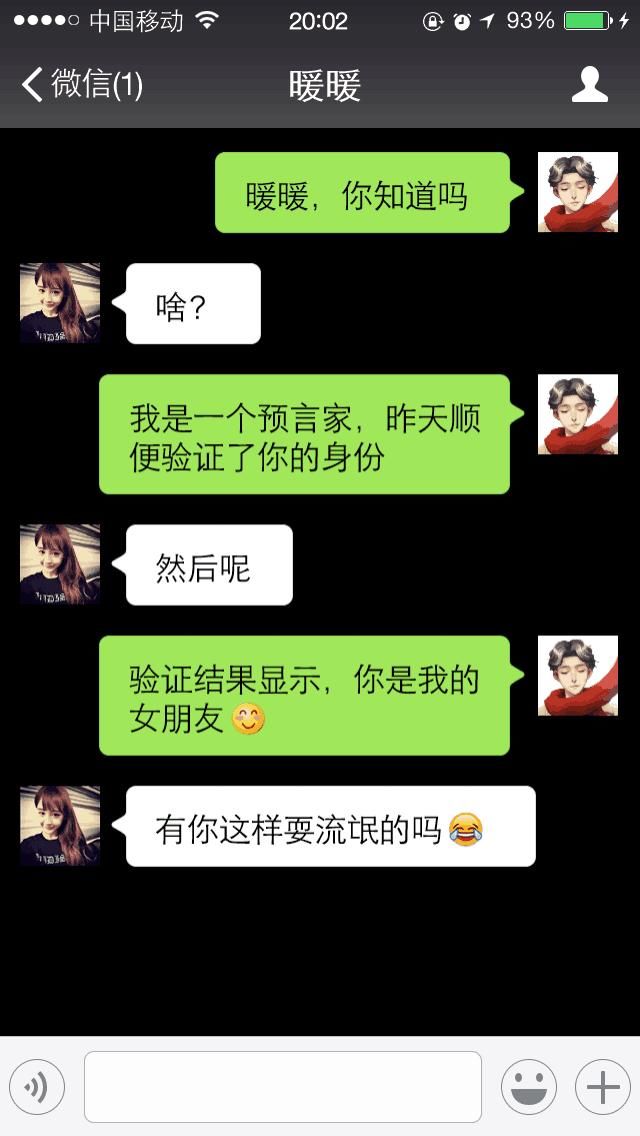Open the emoji sticker panel
This screenshot has height=1136, width=640.
[528, 1087]
